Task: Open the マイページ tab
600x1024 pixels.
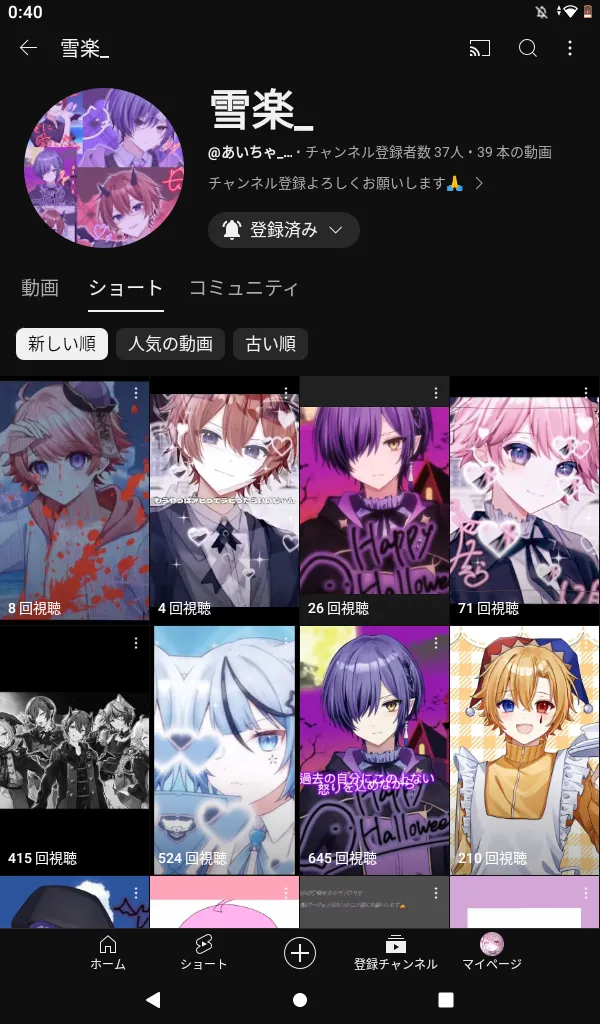Action: click(492, 953)
